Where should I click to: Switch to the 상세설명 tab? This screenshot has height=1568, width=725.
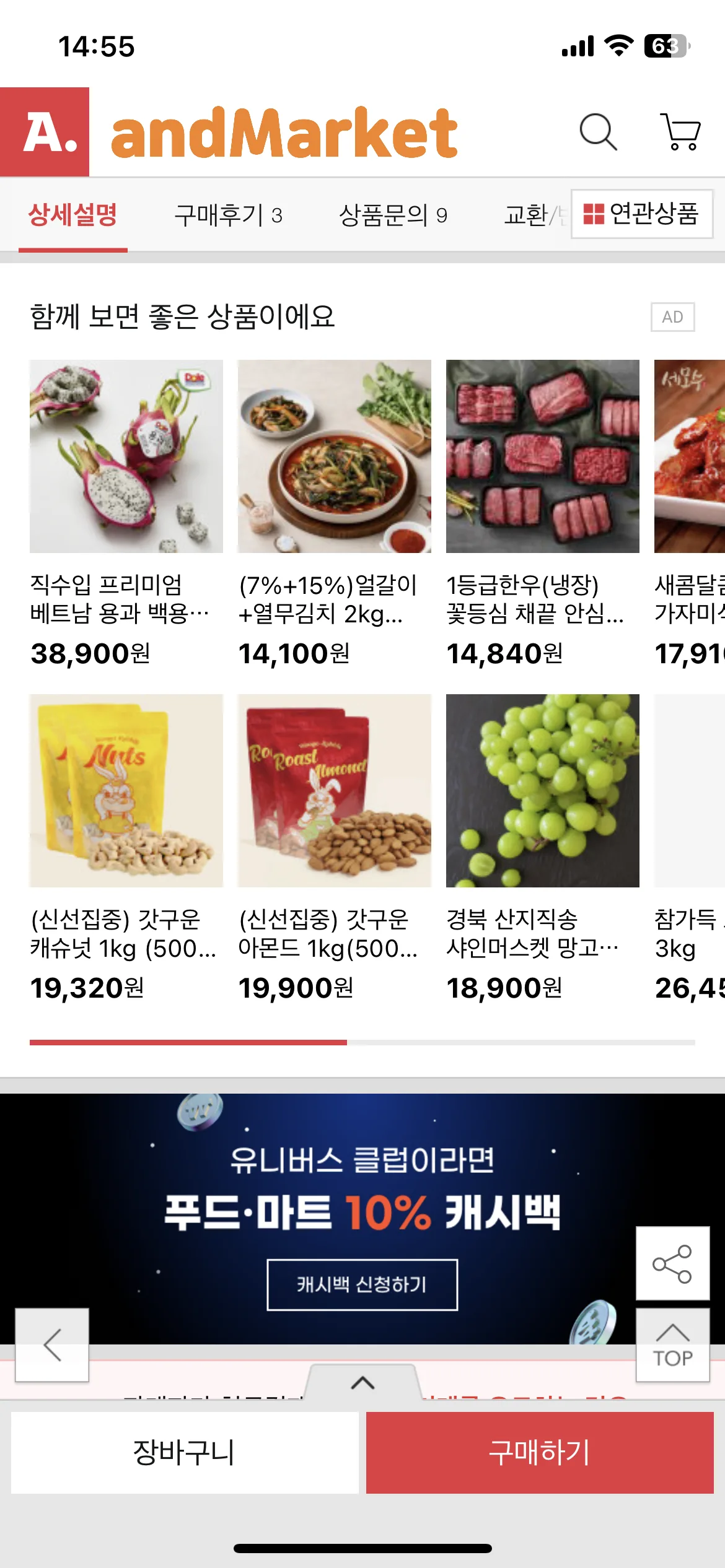73,216
